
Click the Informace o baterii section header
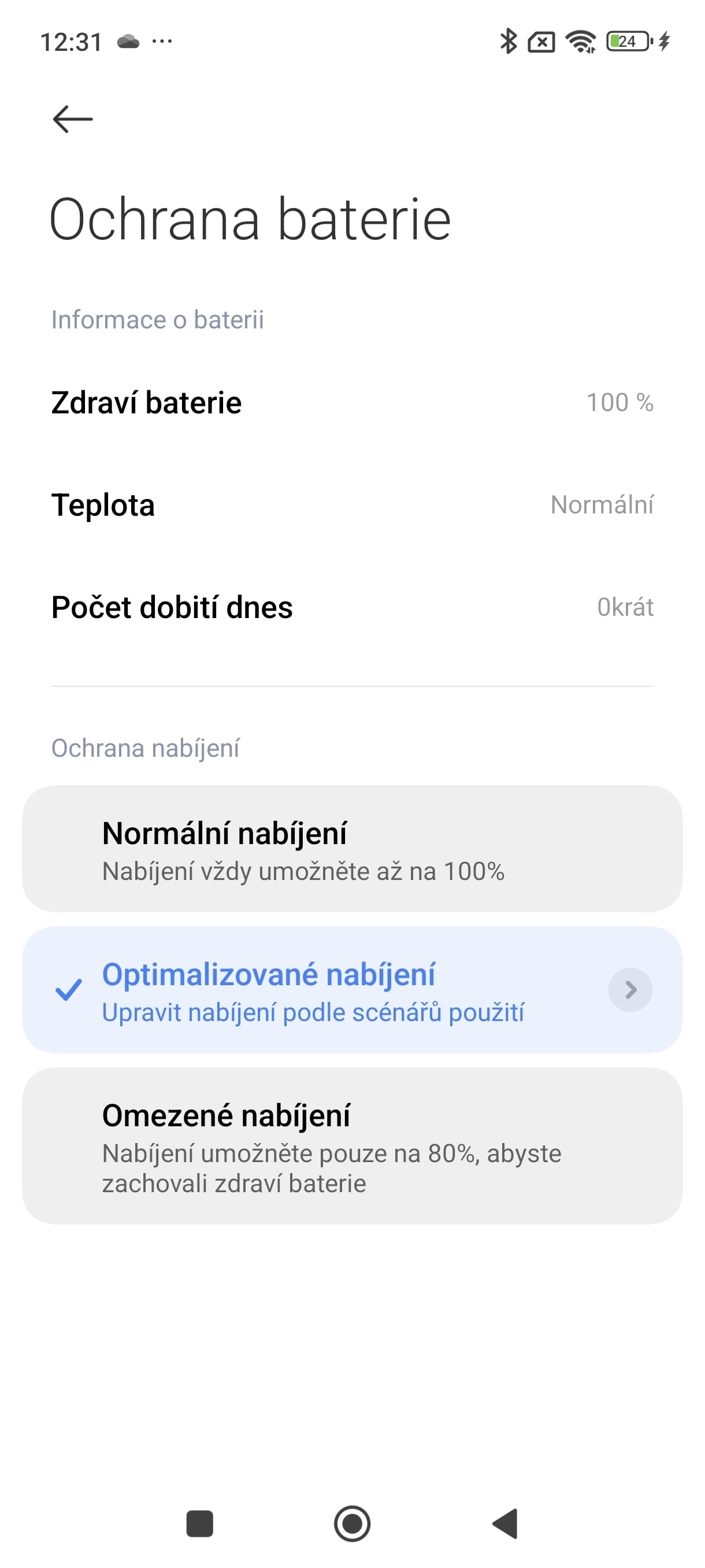click(x=158, y=319)
